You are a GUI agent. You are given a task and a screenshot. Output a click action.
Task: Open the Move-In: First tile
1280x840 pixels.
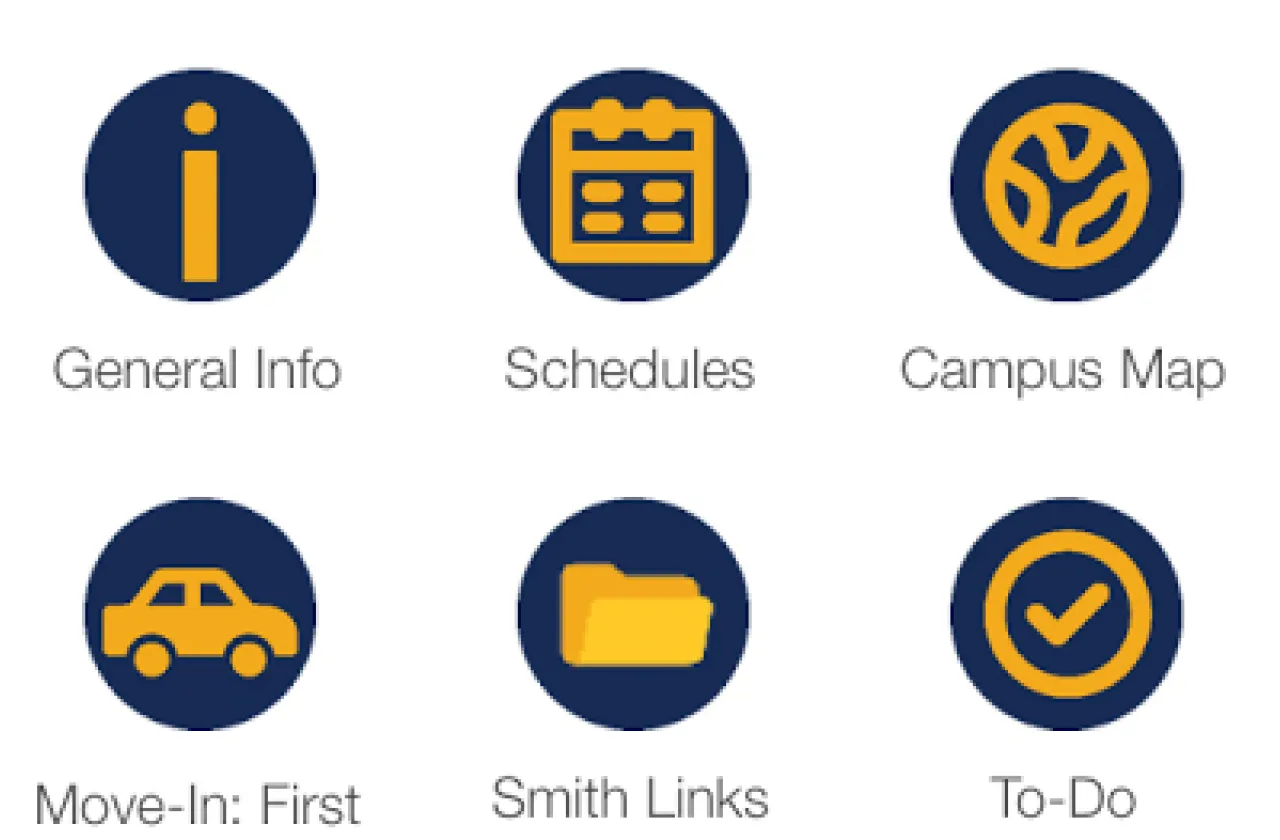199,614
